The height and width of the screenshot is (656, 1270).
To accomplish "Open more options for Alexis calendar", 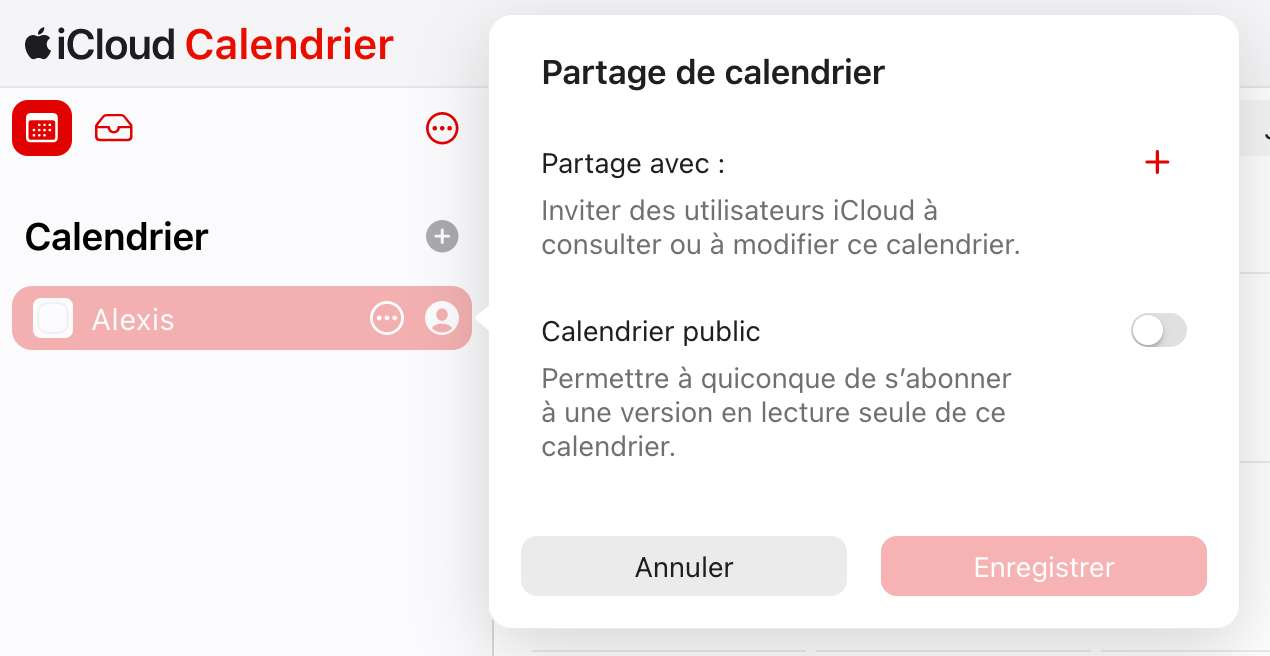I will 387,319.
